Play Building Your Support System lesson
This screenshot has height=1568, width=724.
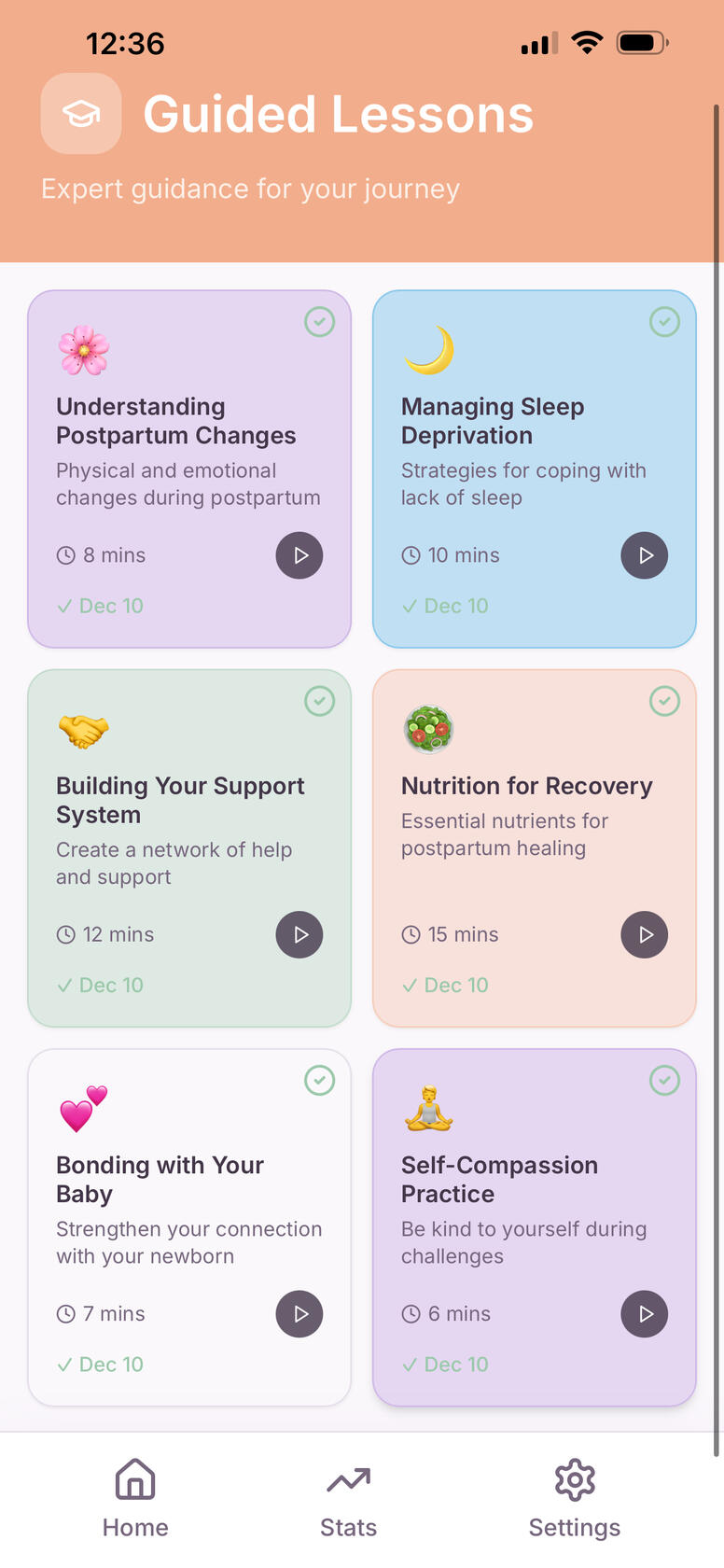click(x=299, y=934)
